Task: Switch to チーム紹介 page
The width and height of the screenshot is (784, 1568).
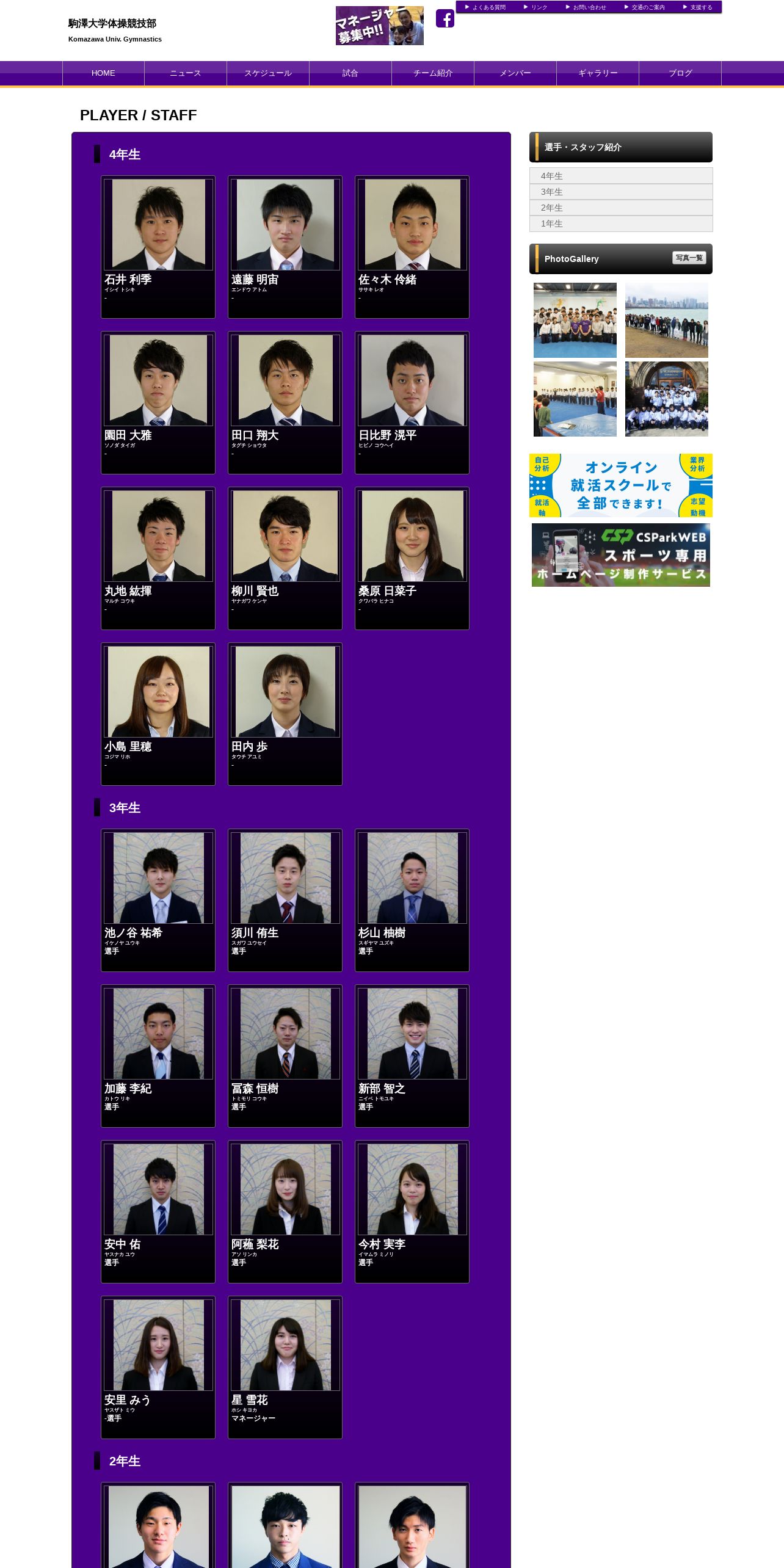Action: [433, 73]
